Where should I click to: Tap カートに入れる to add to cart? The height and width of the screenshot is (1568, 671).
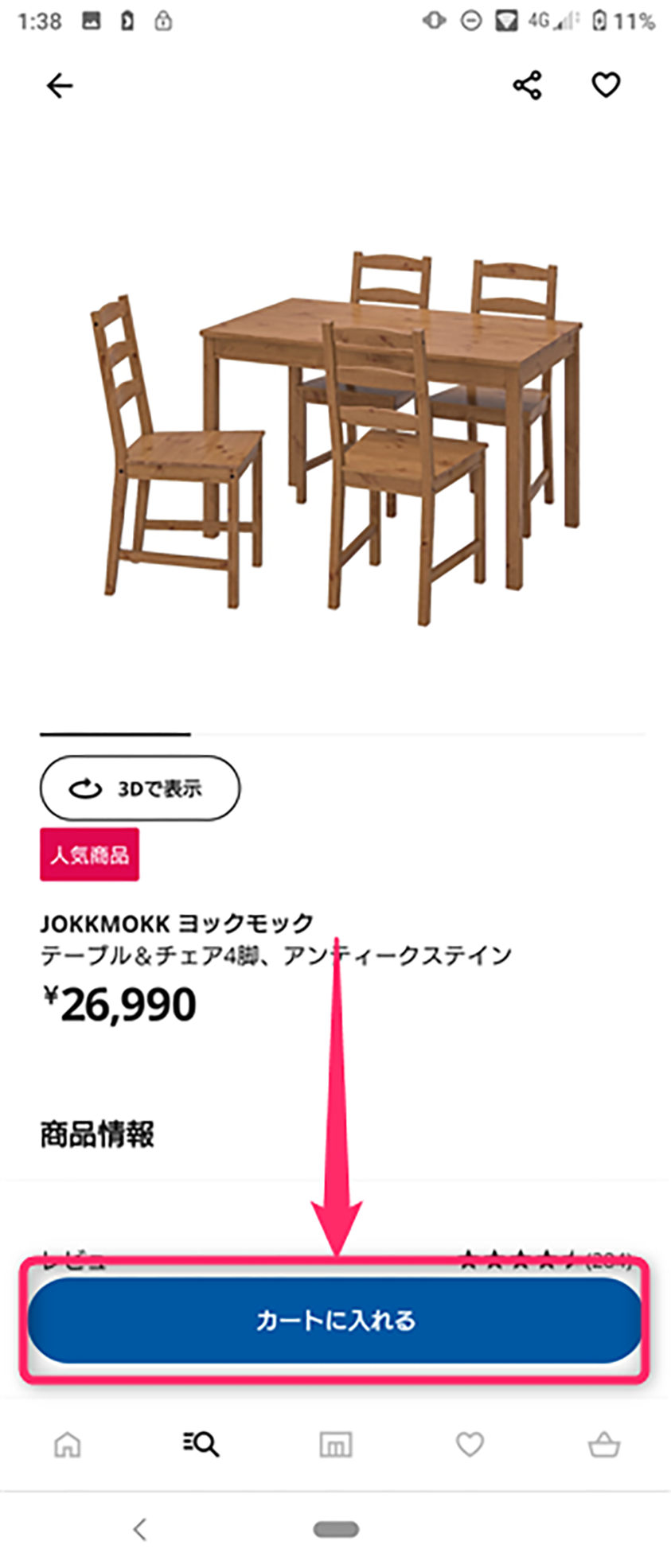pos(335,1320)
